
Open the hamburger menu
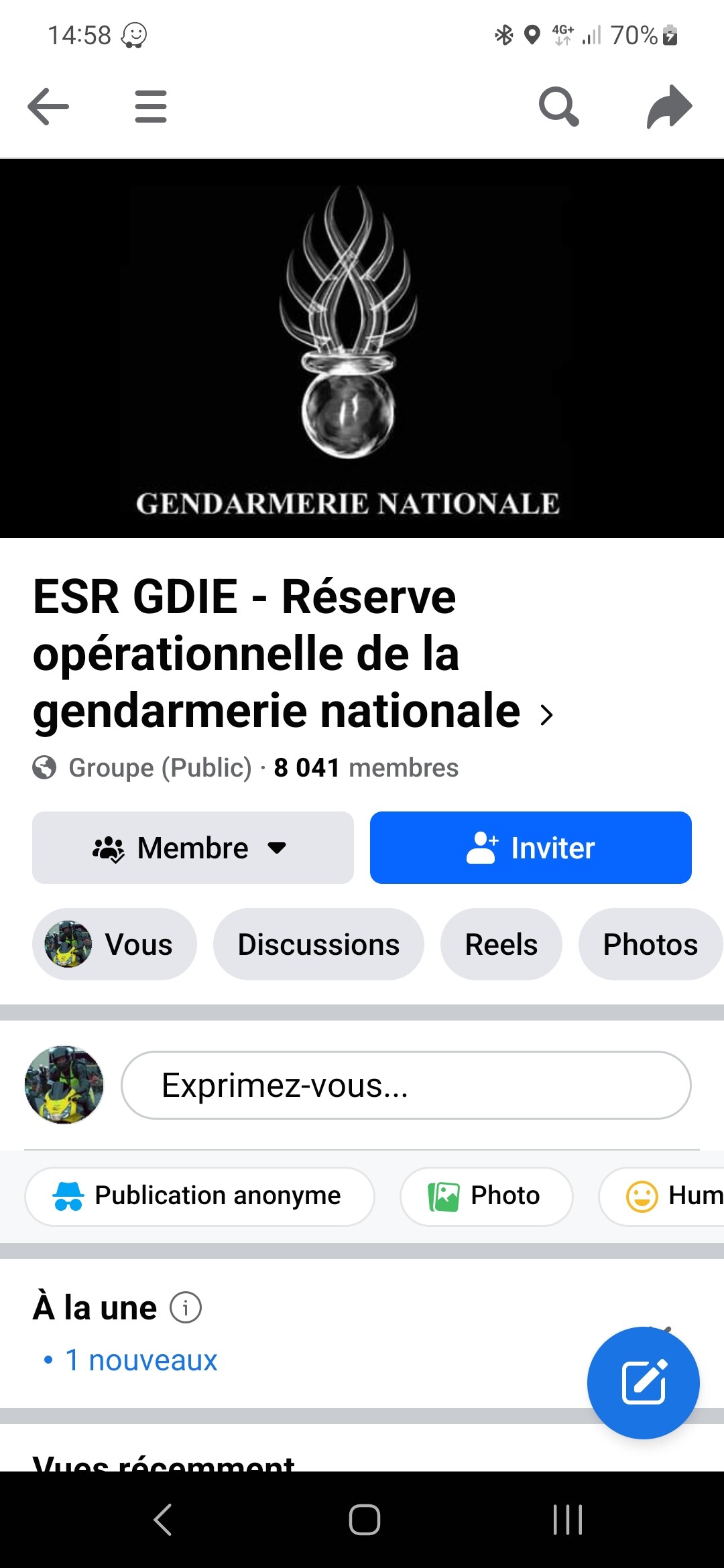pos(151,107)
